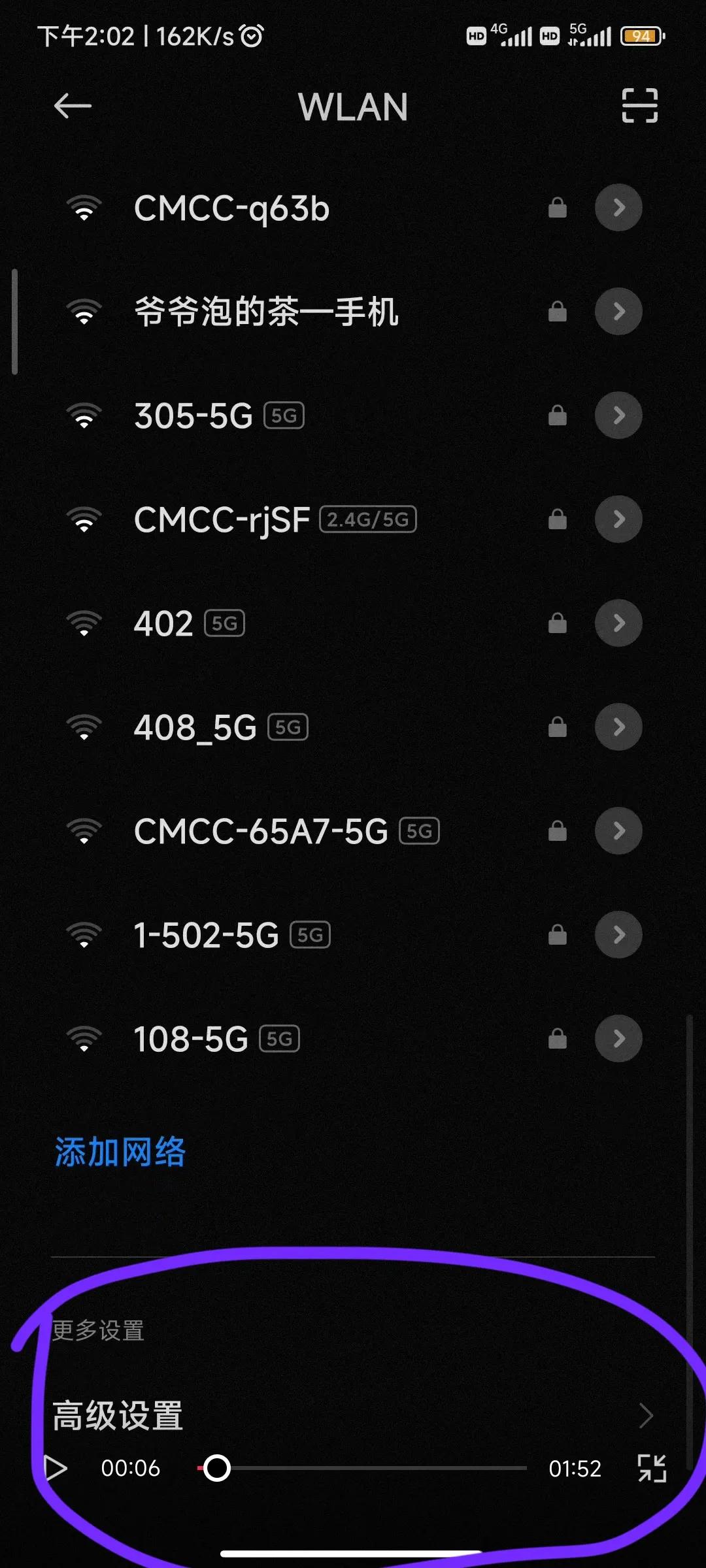Tap the lock icon beside 408_5G network
Screen dimensions: 706x1568
(x=557, y=727)
